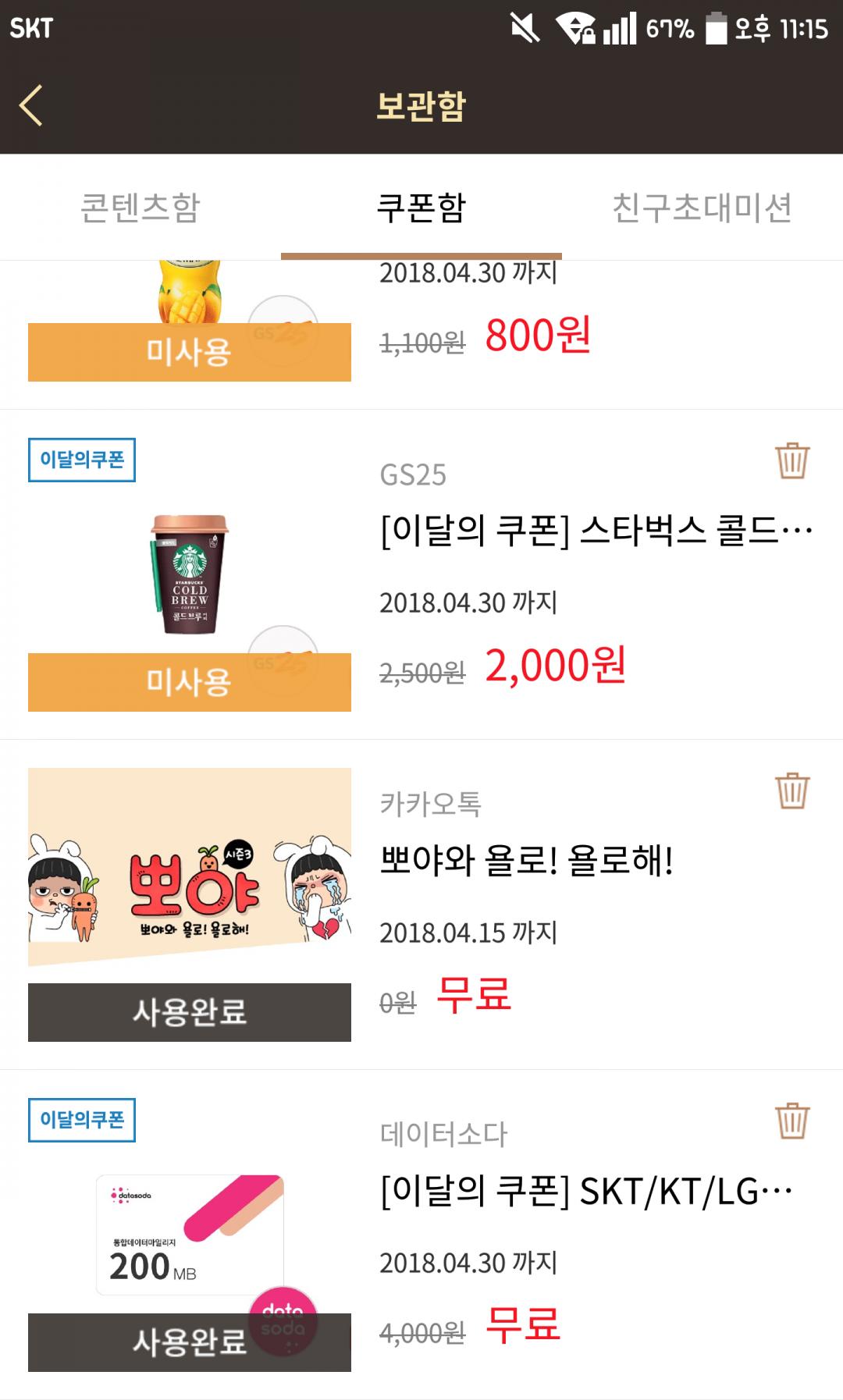The width and height of the screenshot is (843, 1400).
Task: Switch to the 콘텐츠함 tab
Action: pos(140,208)
